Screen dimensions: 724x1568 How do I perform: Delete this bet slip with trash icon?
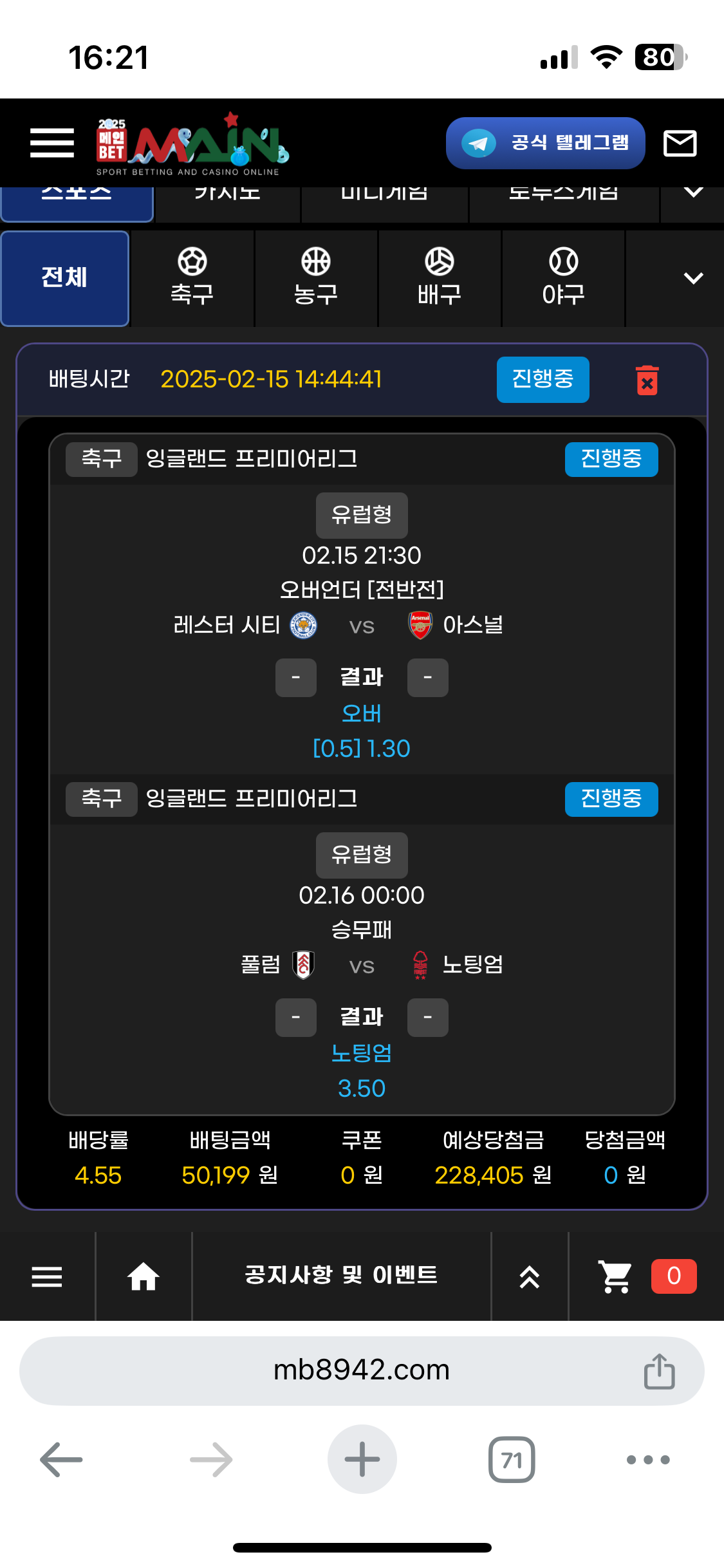[647, 380]
